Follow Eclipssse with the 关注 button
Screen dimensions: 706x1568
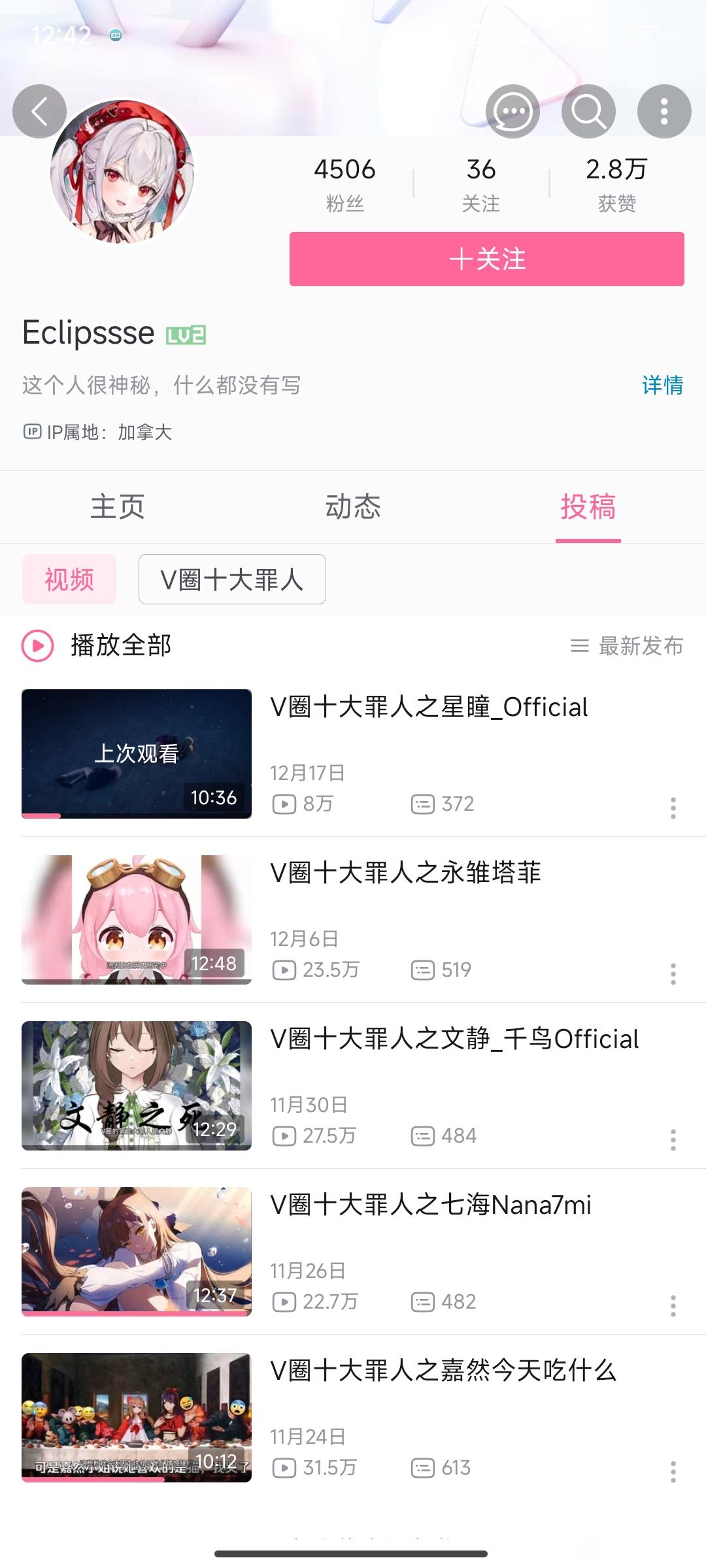pos(486,259)
